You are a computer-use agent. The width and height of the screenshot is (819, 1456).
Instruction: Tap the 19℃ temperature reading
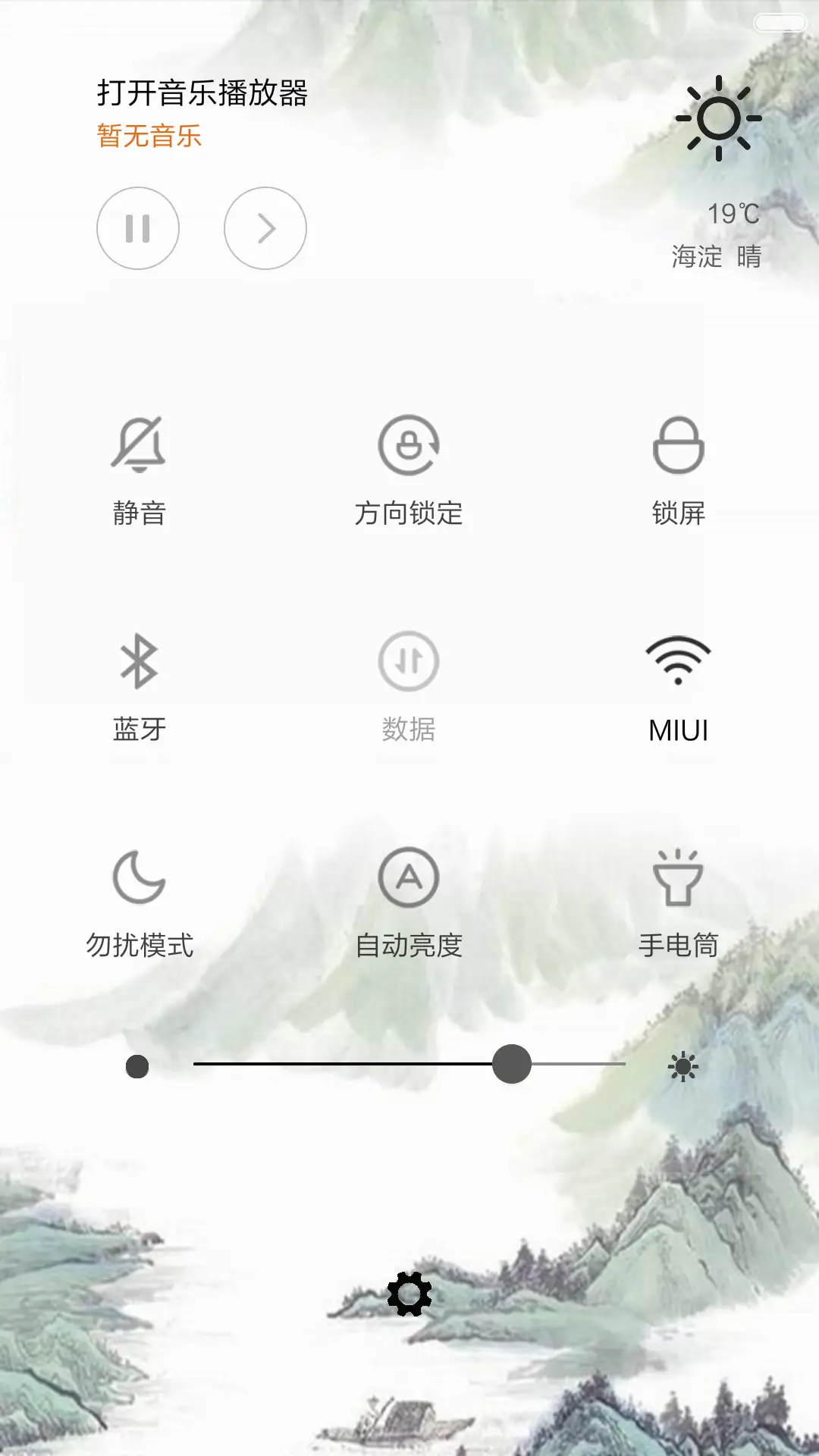tap(732, 215)
